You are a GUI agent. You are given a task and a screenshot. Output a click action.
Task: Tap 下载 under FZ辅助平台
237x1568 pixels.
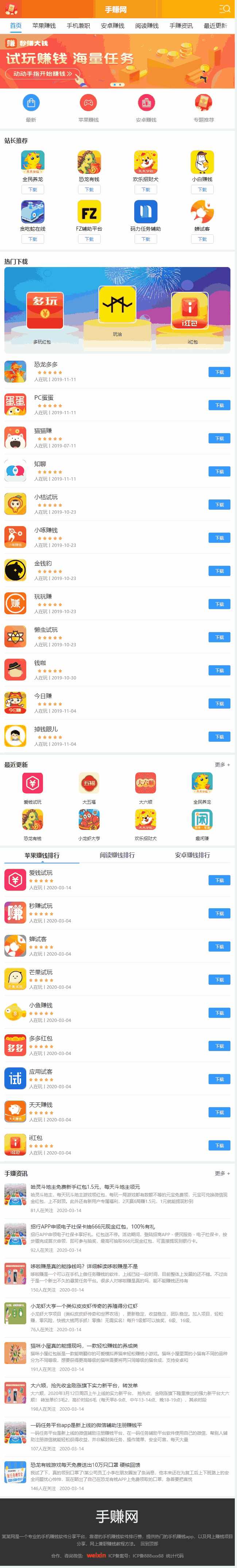89,239
